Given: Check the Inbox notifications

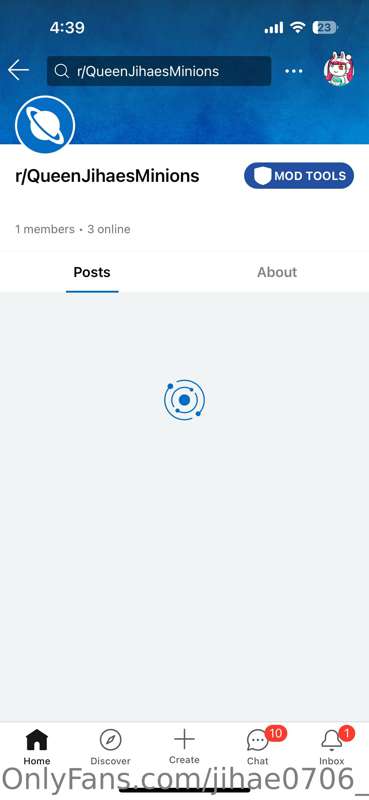Looking at the screenshot, I should click(332, 747).
